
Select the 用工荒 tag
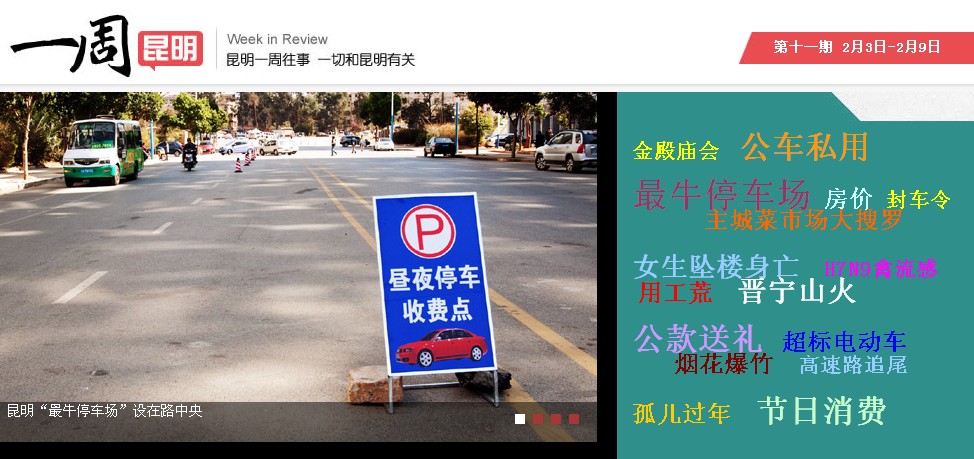click(x=676, y=293)
